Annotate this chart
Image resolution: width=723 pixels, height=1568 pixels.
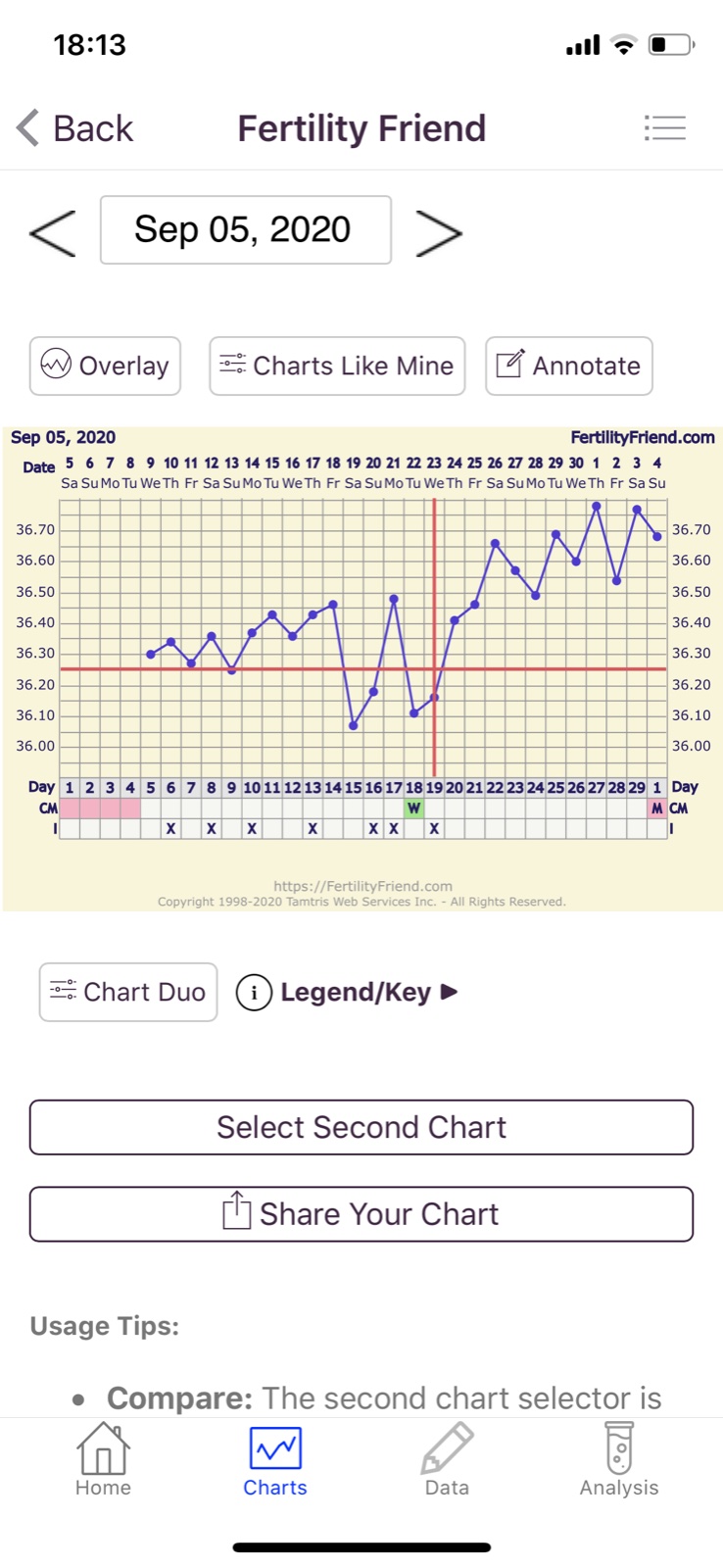coord(568,366)
